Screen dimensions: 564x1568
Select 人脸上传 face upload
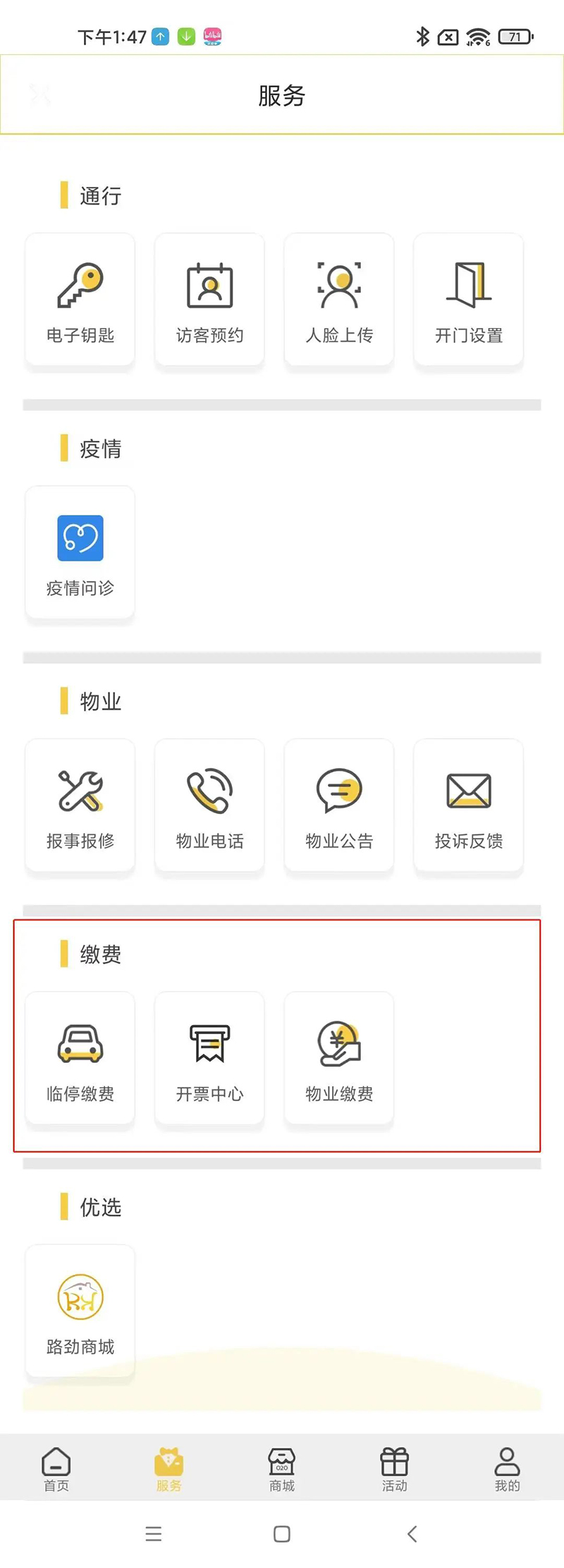339,300
